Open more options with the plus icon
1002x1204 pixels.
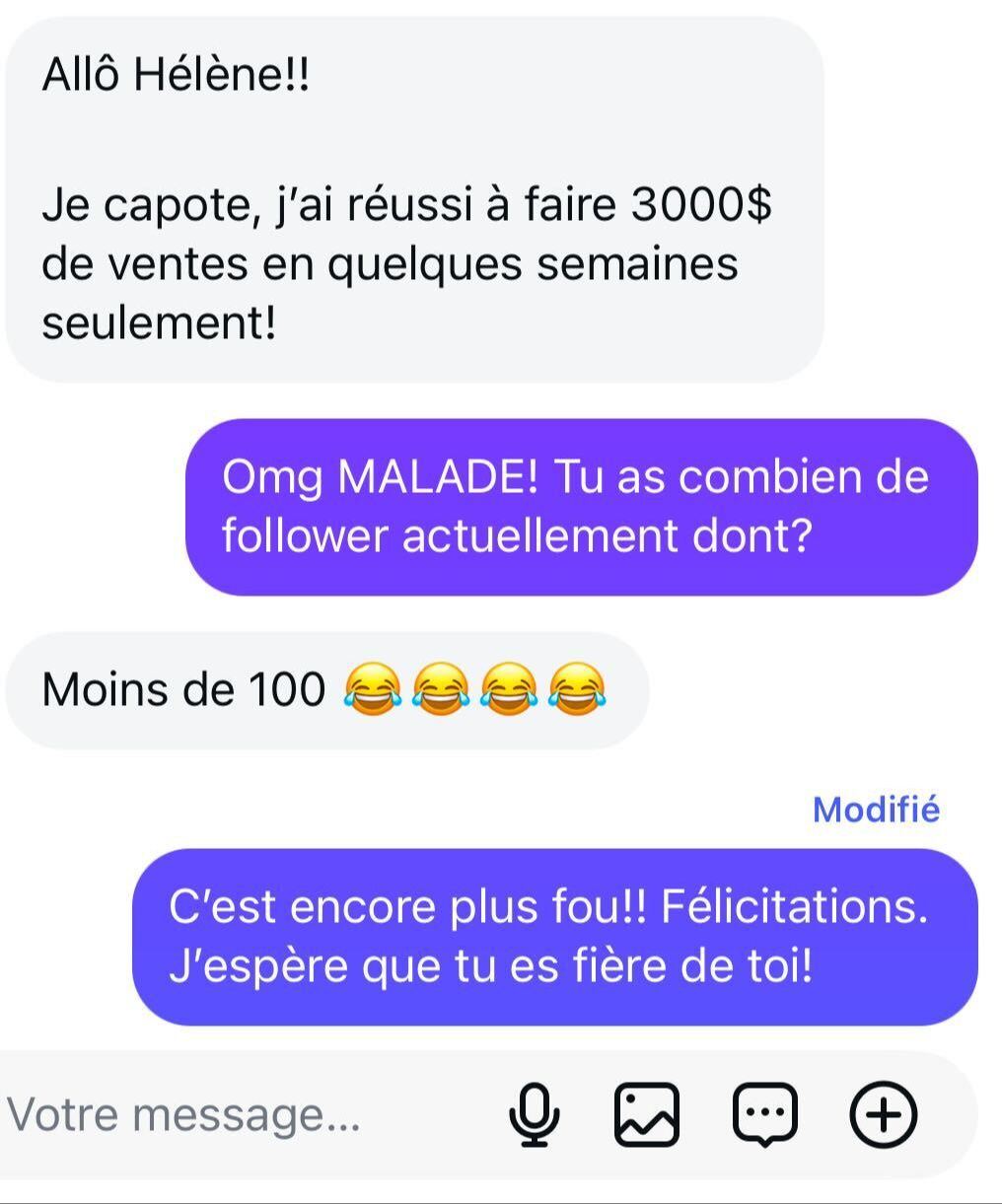884,1115
